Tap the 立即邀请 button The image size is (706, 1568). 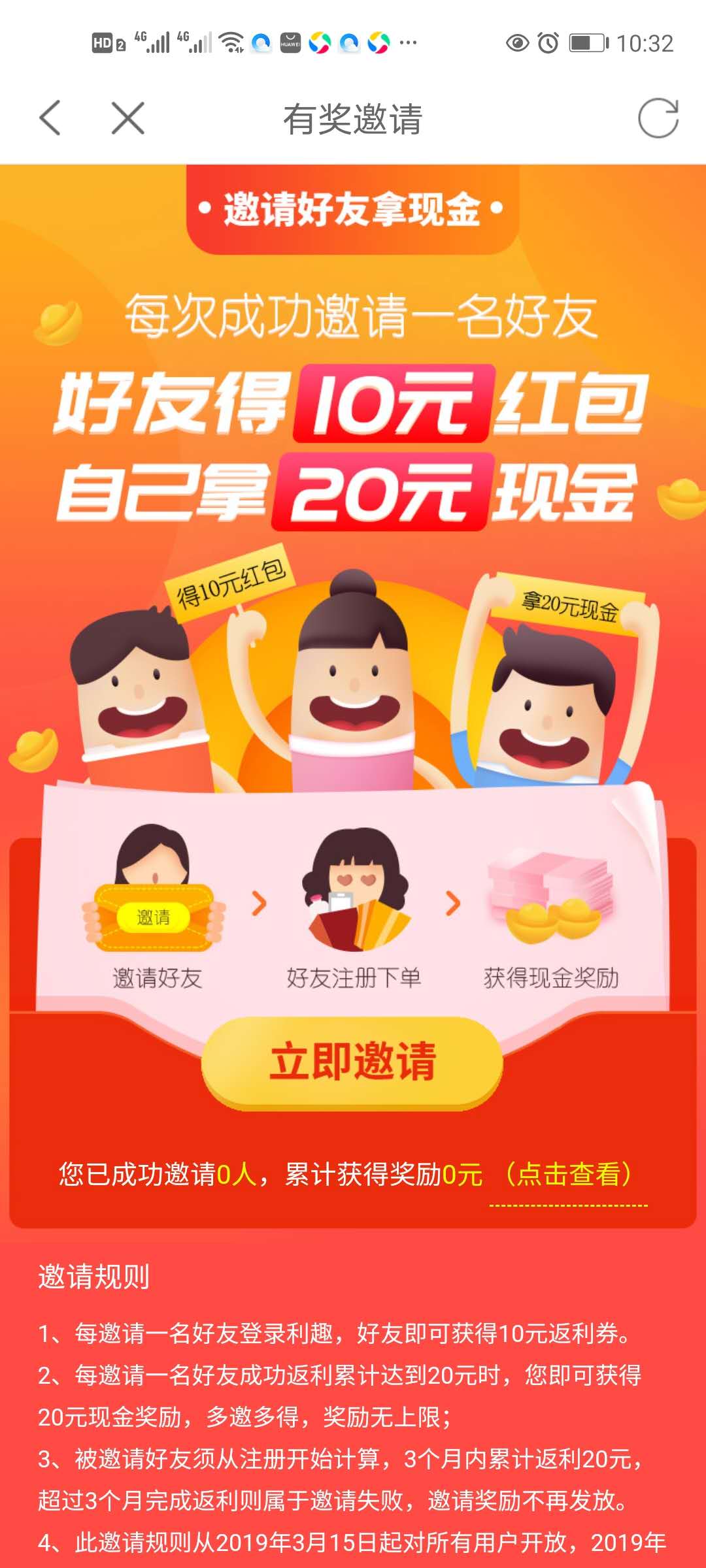click(352, 1062)
